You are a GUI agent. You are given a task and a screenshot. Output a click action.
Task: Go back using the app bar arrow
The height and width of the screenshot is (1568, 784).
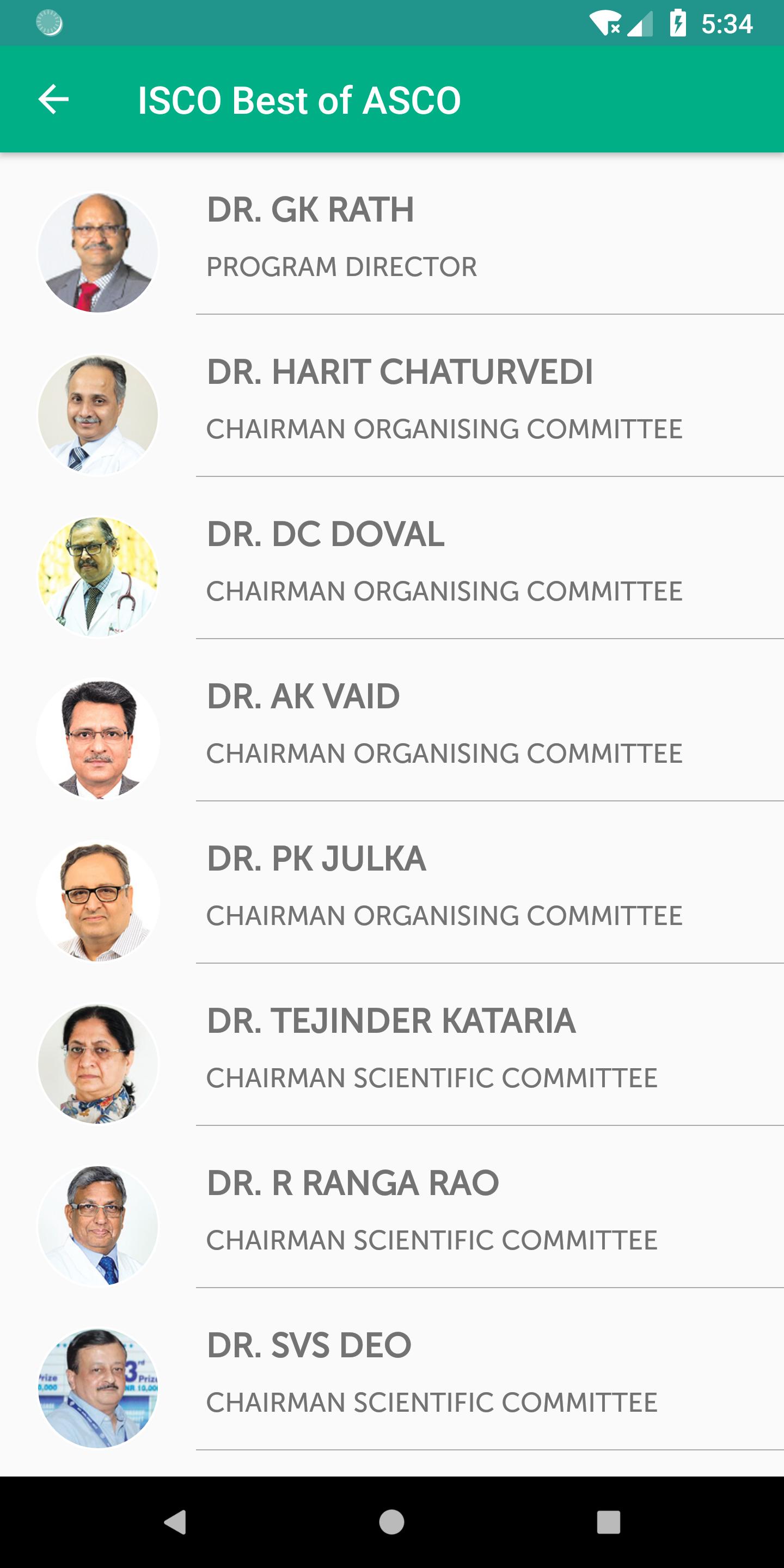click(53, 100)
